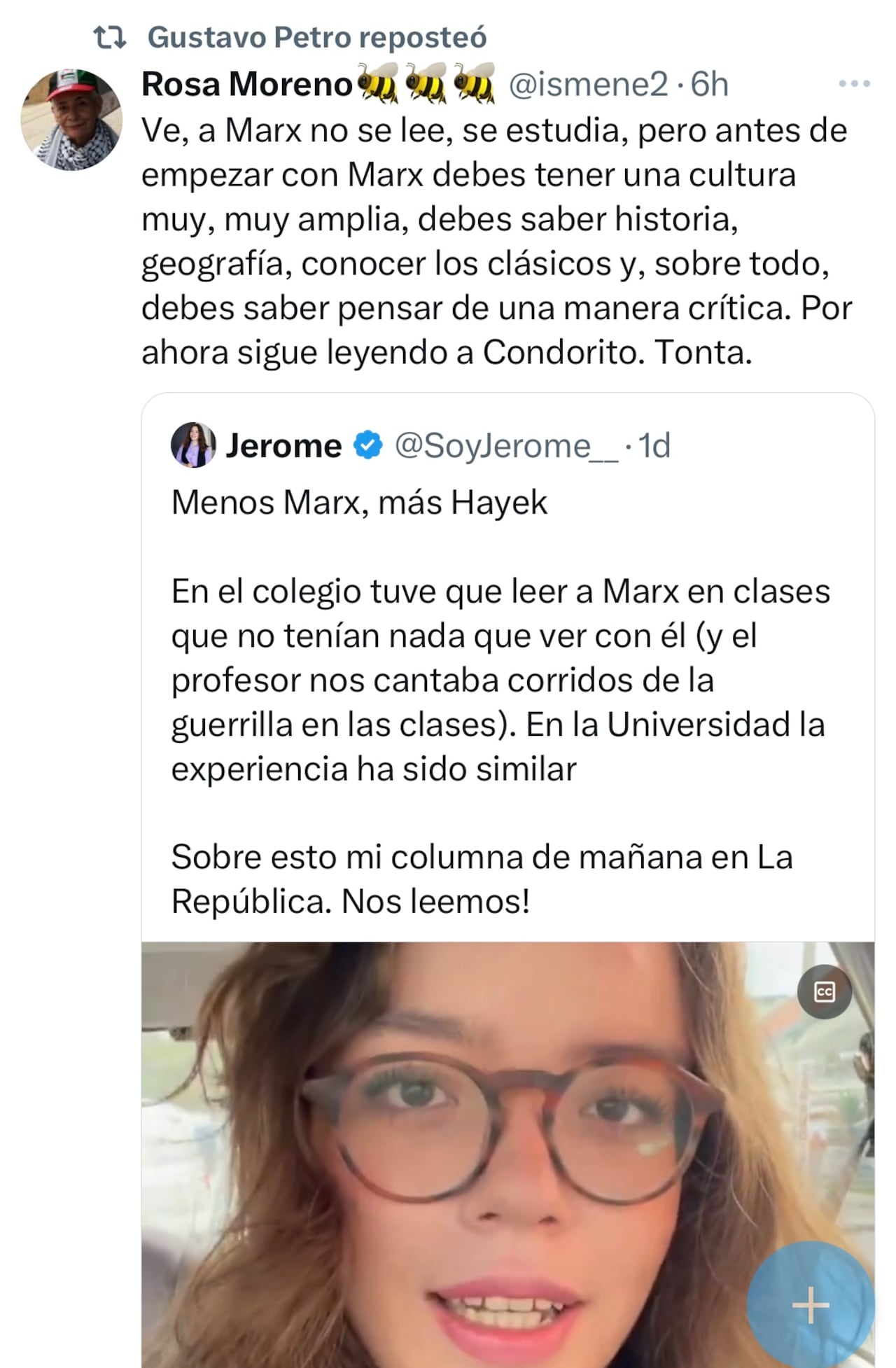Click Jerome's profile avatar in quoted tweet

click(194, 443)
